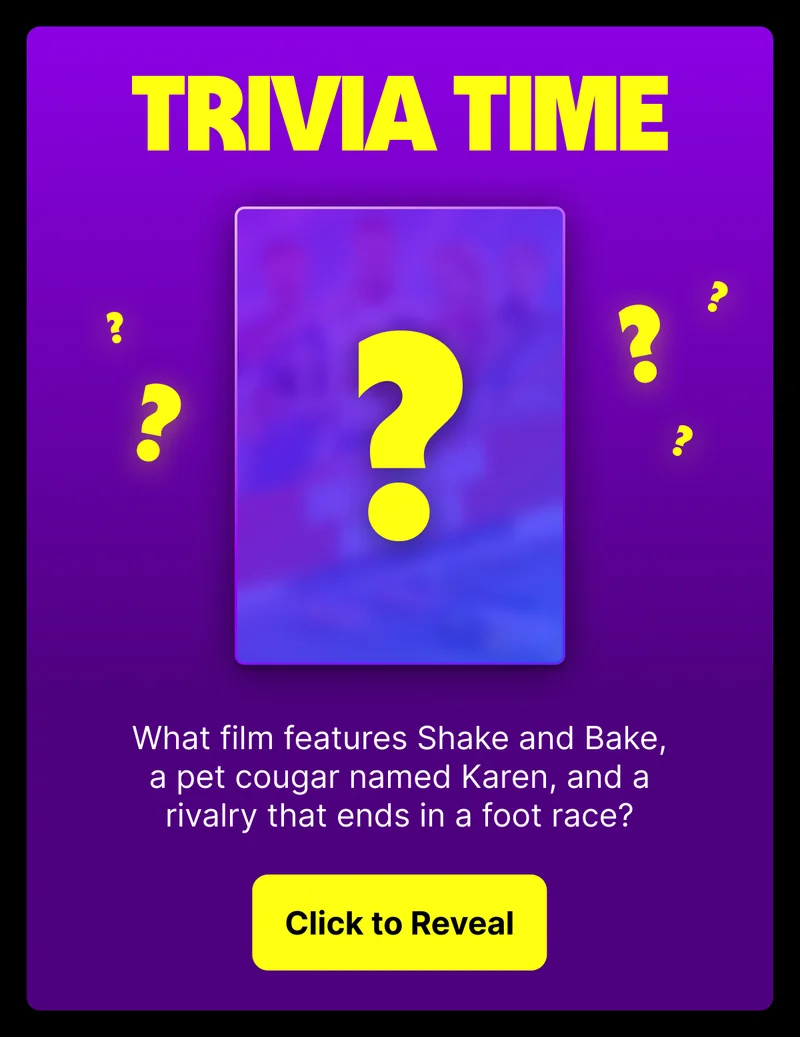
Task: Open the blurred mystery poster card
Action: point(399,435)
